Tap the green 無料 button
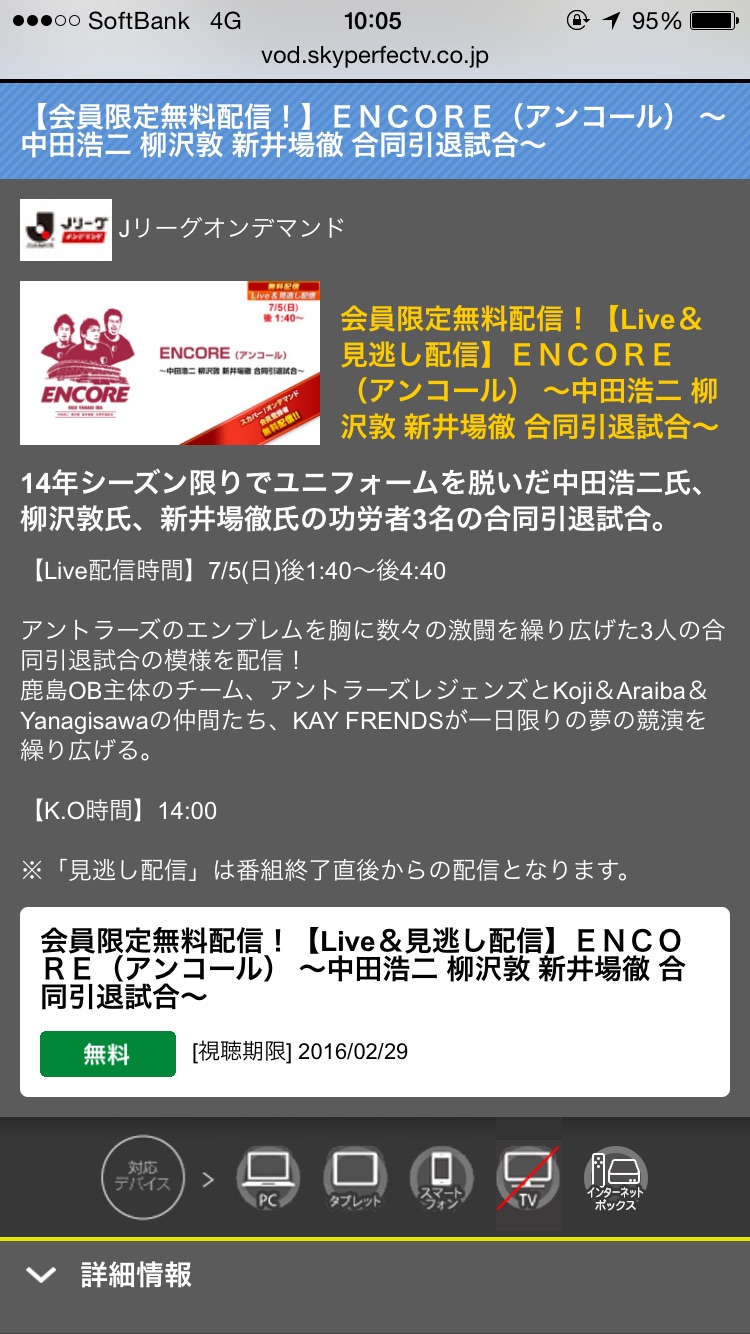The width and height of the screenshot is (750, 1334). click(108, 1054)
